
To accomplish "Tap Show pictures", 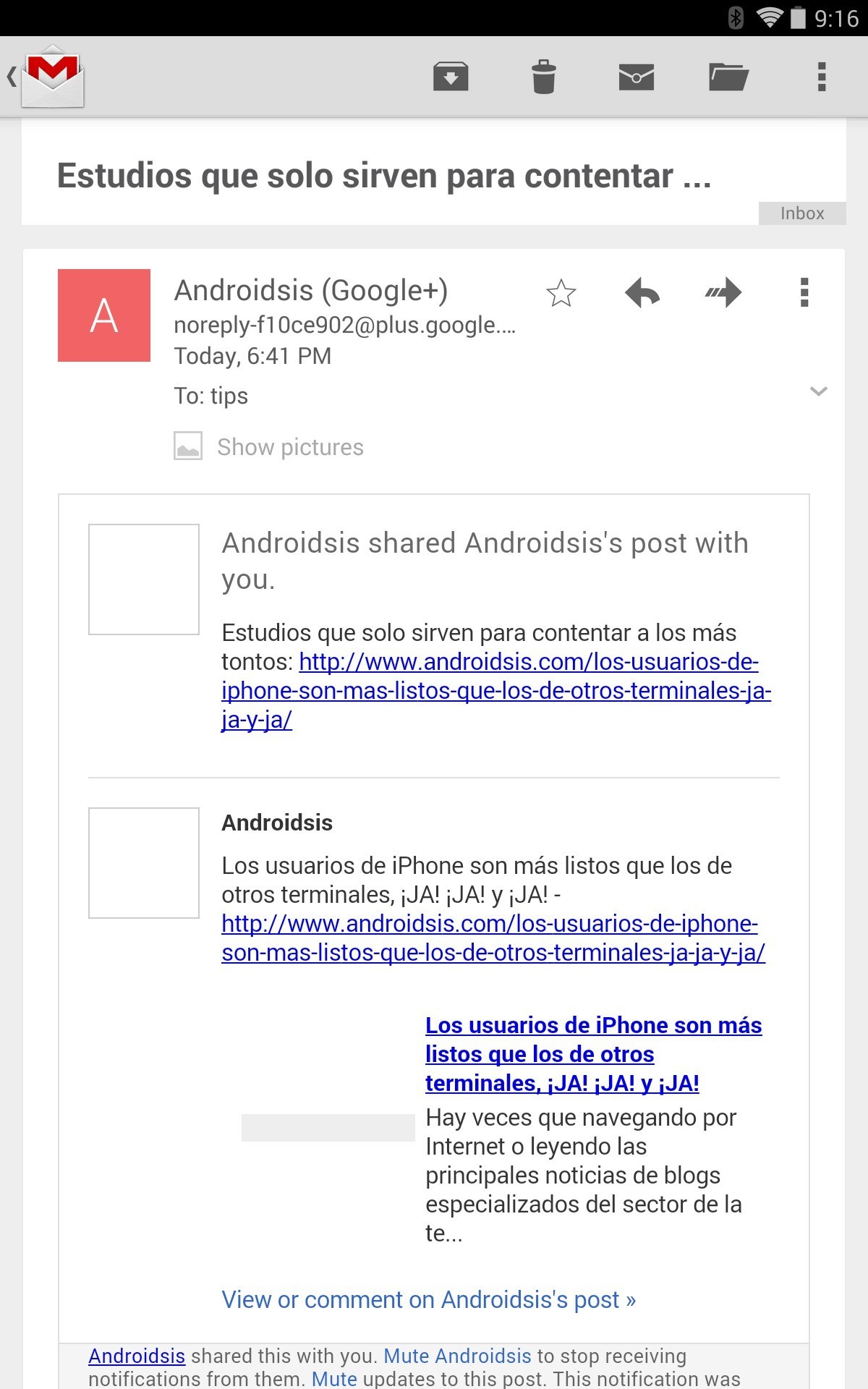I will [x=289, y=447].
